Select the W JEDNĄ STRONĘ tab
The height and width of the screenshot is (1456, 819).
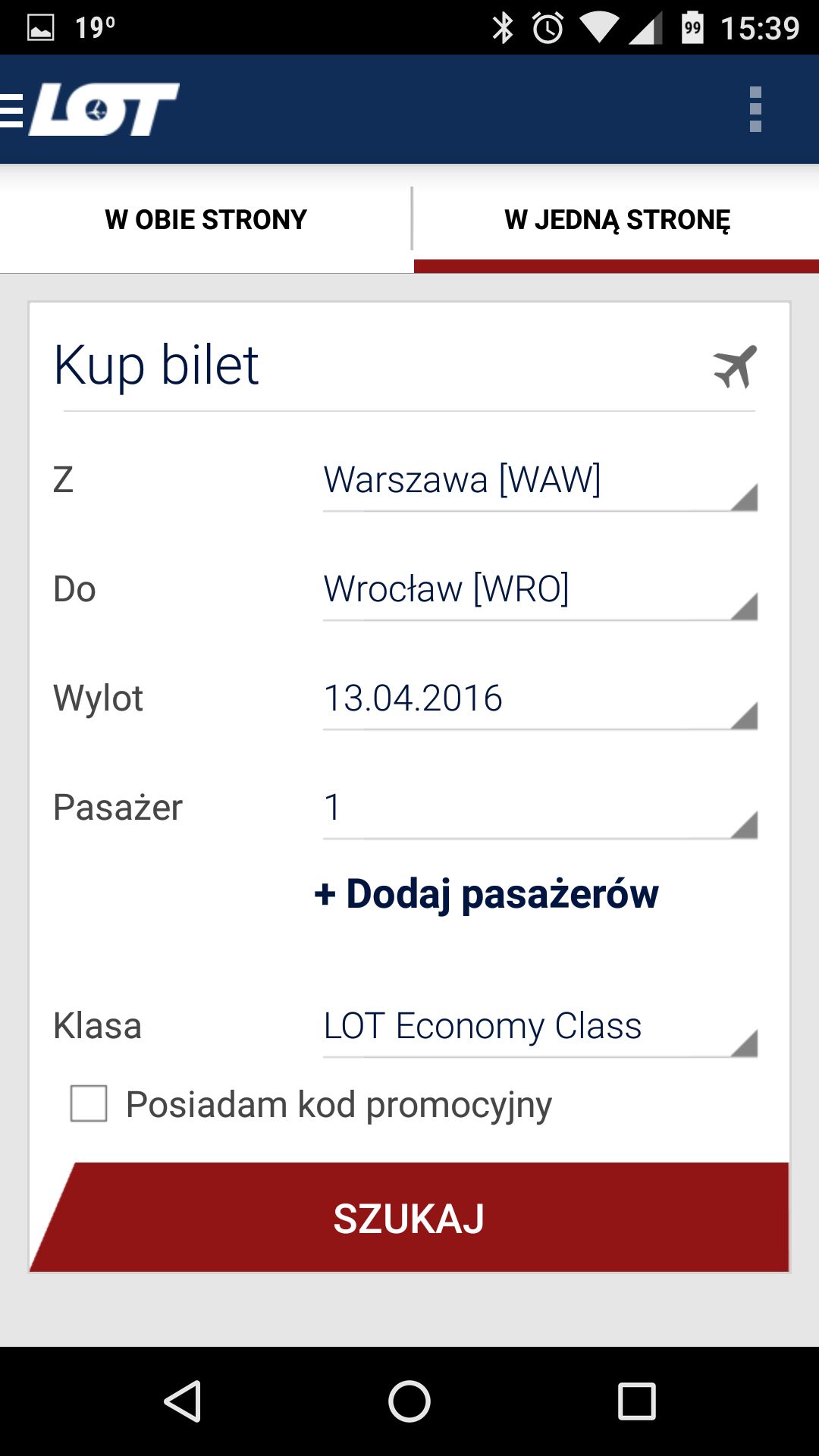click(617, 220)
